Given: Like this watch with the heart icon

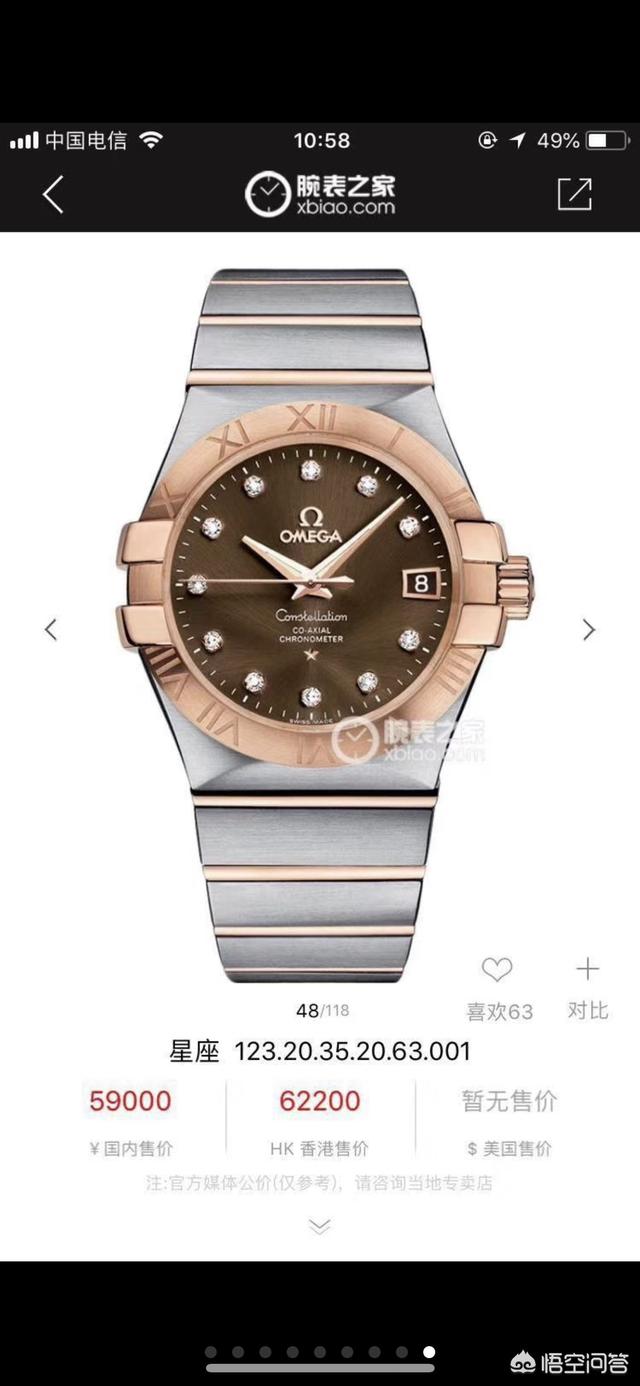Looking at the screenshot, I should [497, 969].
